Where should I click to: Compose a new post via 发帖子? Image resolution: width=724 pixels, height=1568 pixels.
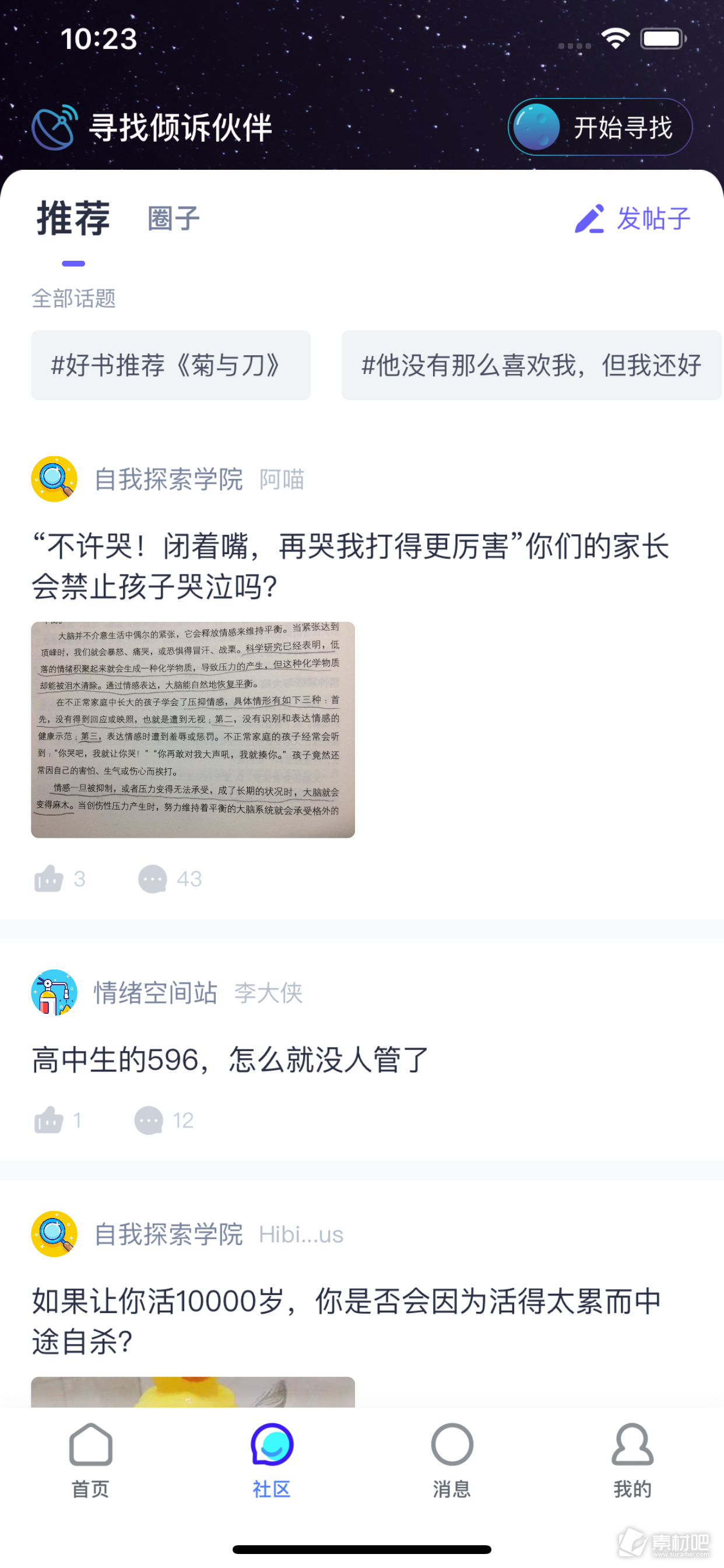pos(632,219)
